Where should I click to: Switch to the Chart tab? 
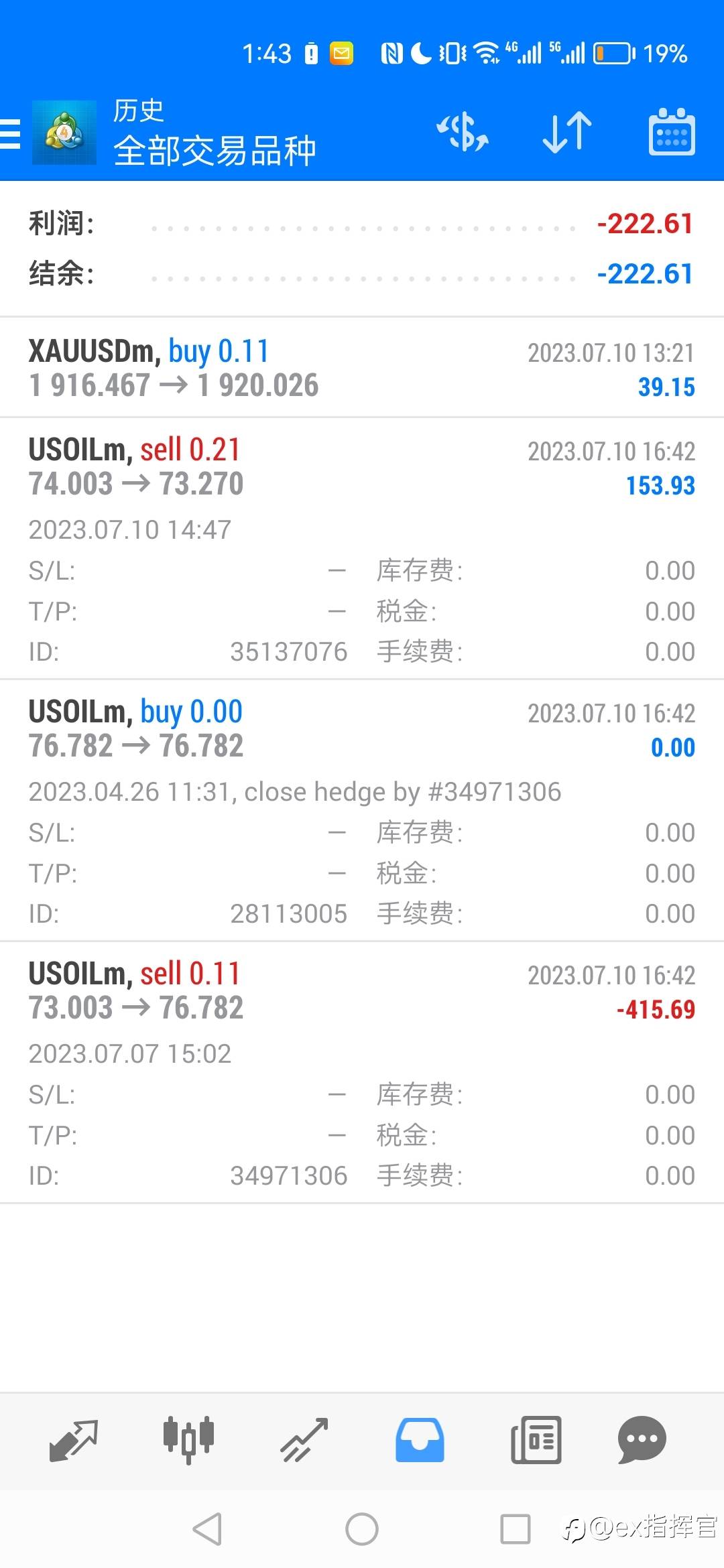click(188, 1440)
